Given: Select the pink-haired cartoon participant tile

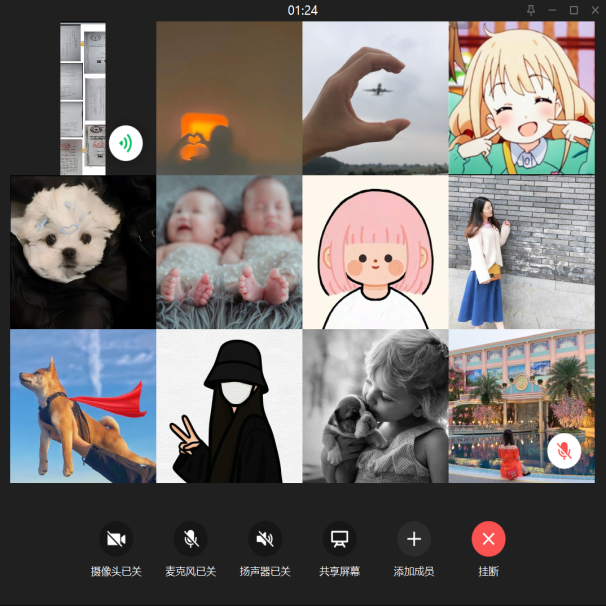Looking at the screenshot, I should pos(375,252).
